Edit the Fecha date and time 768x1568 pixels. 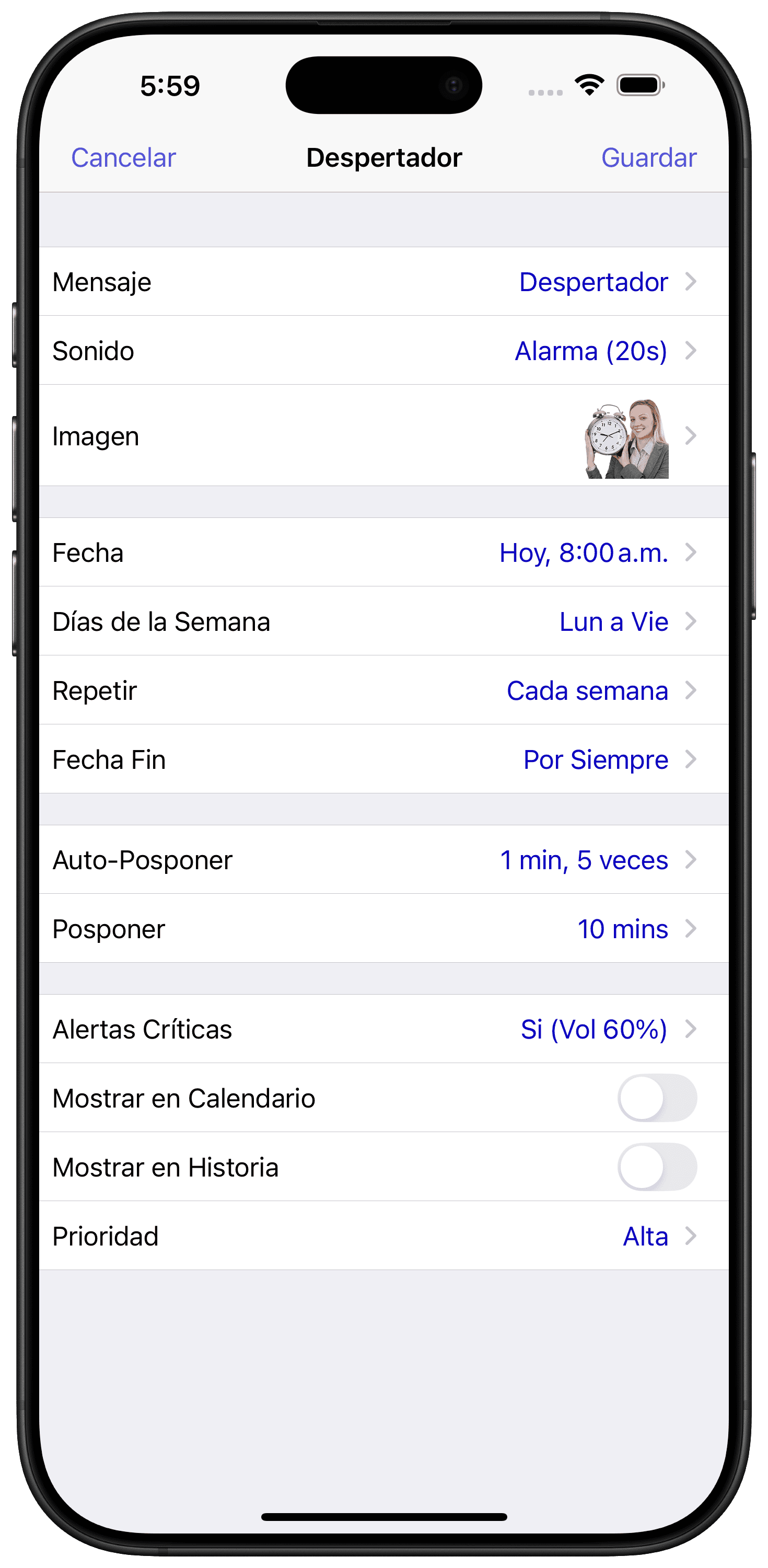coord(384,552)
